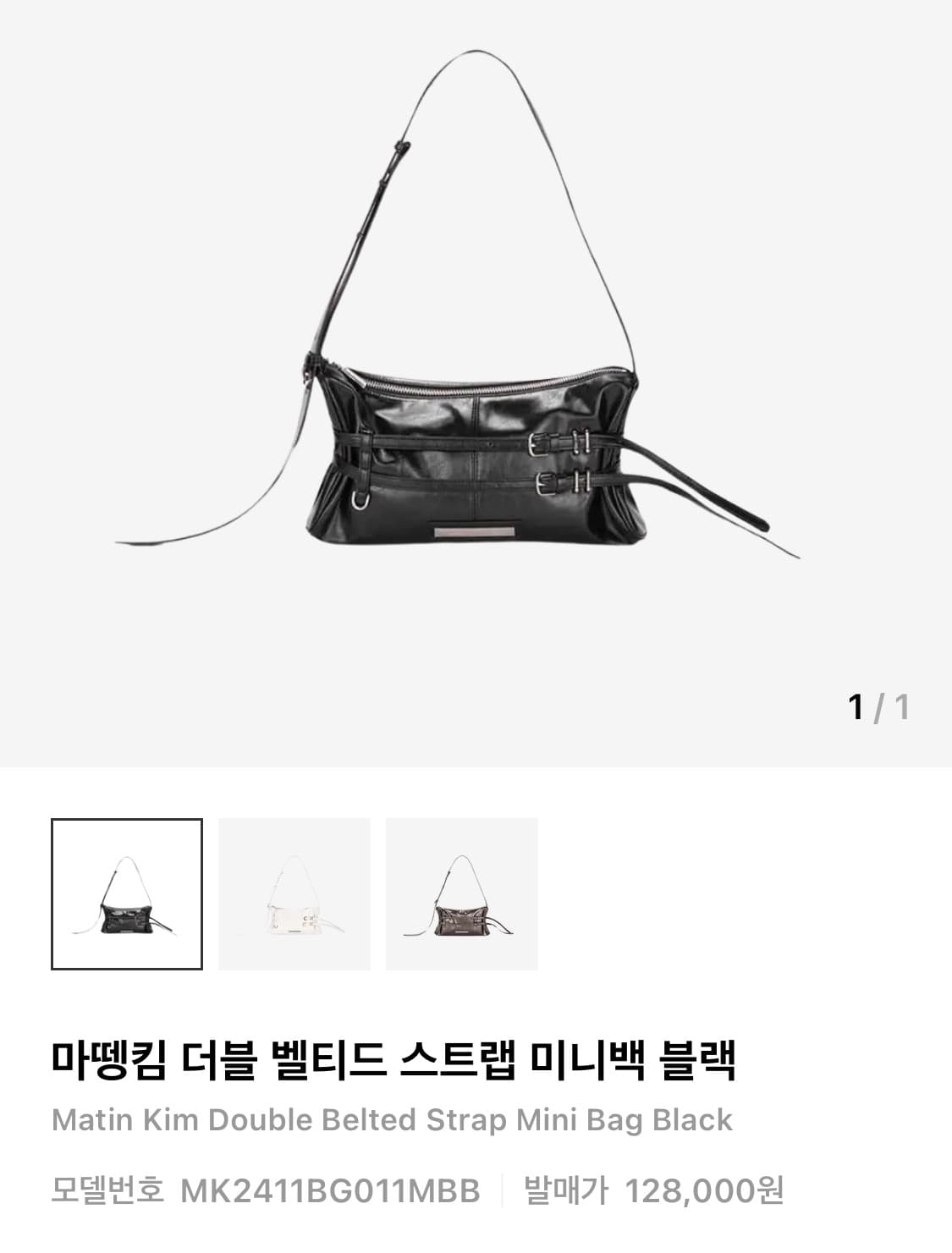Select the black bag color thumbnail
This screenshot has height=1253, width=952.
[x=128, y=893]
